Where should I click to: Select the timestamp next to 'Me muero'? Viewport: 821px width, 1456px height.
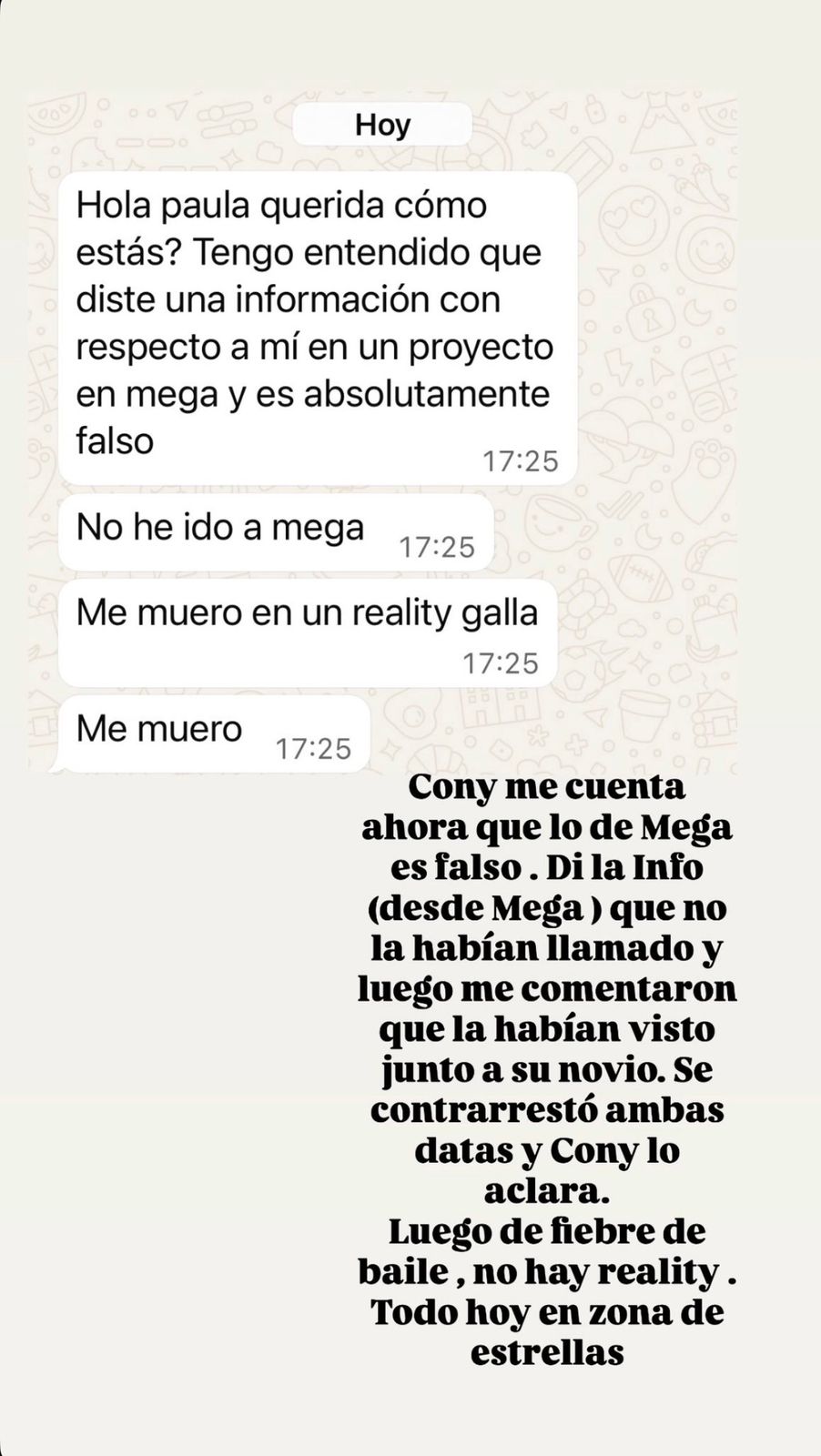314,749
